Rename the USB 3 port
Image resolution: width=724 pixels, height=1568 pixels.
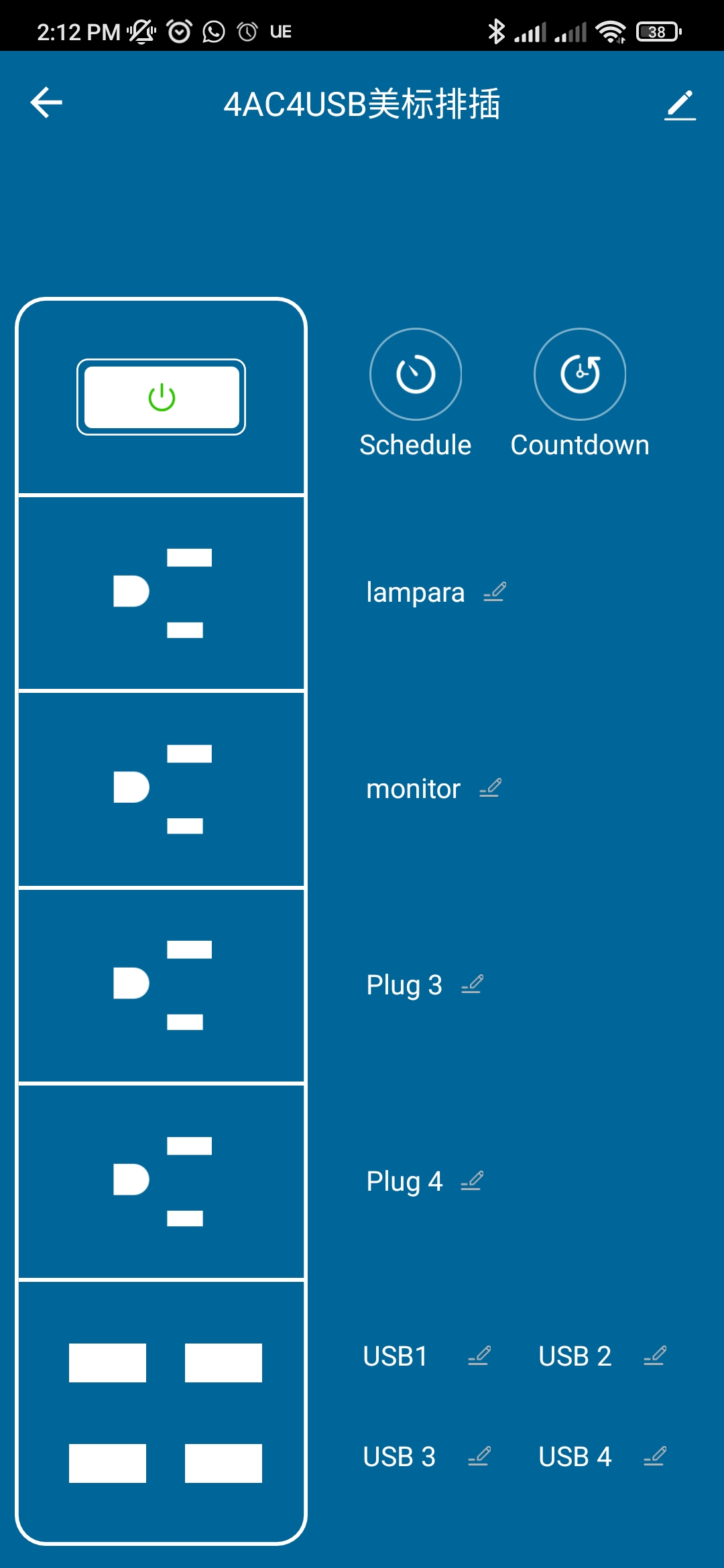click(x=479, y=1456)
